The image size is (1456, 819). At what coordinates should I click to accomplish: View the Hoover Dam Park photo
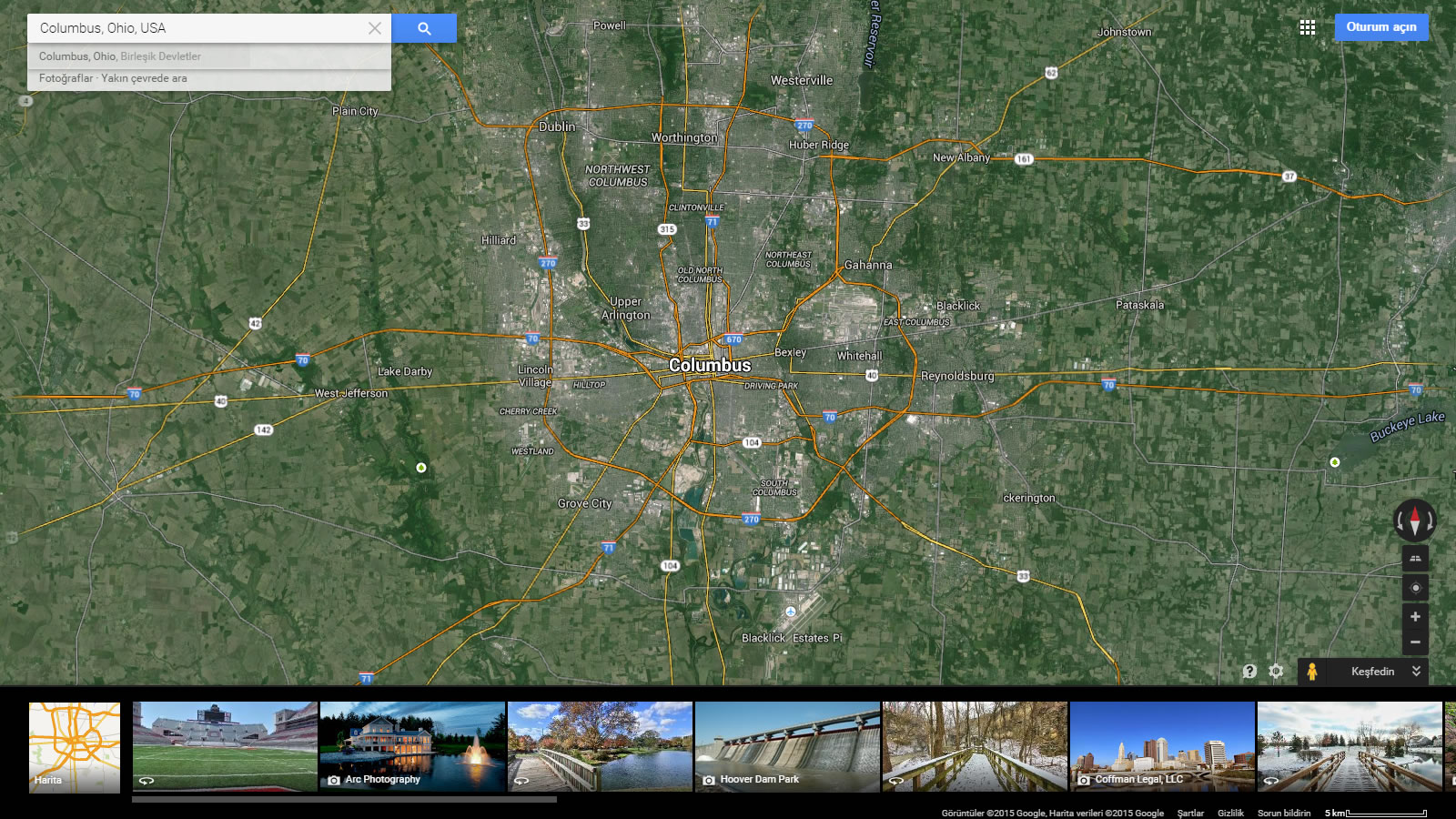coord(787,746)
